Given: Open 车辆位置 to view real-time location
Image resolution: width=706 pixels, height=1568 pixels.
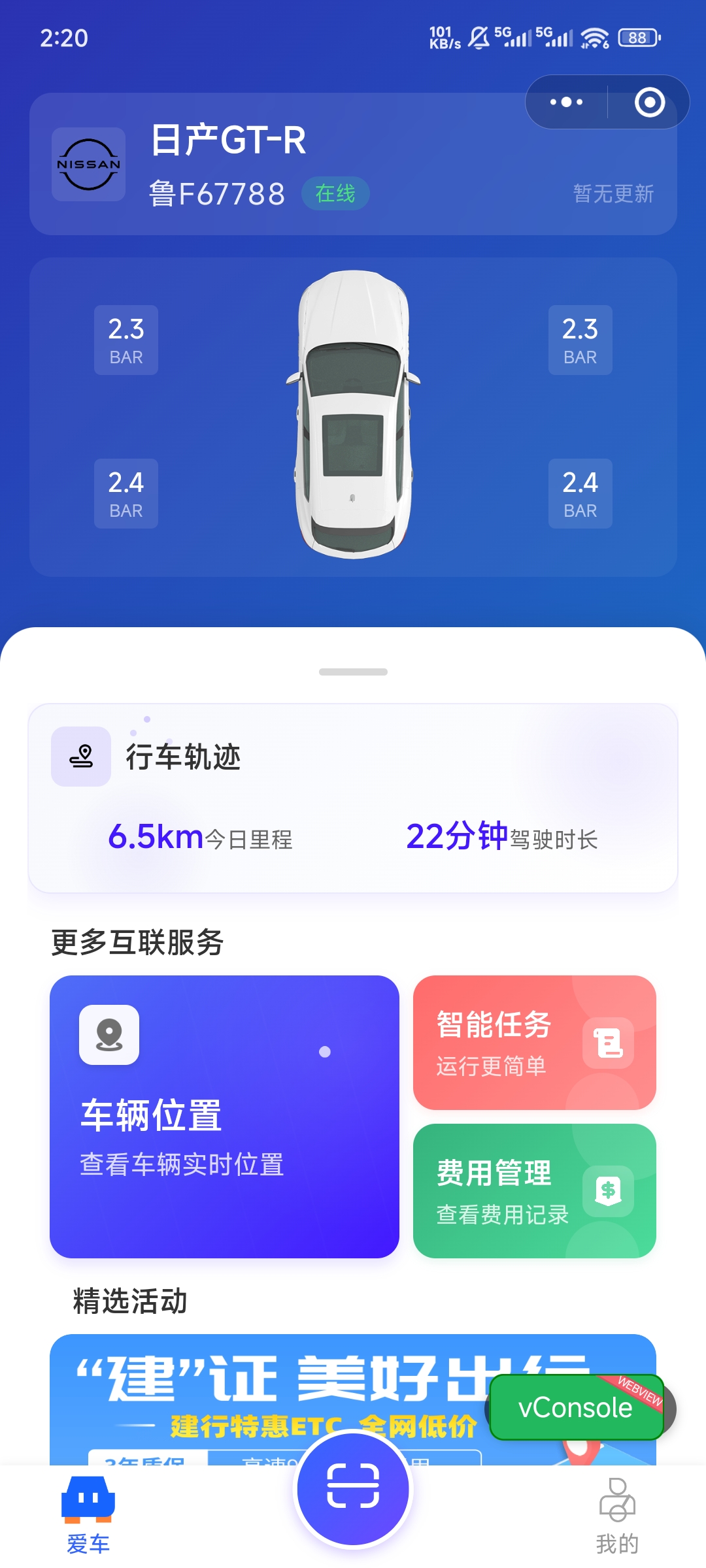Looking at the screenshot, I should [224, 1116].
